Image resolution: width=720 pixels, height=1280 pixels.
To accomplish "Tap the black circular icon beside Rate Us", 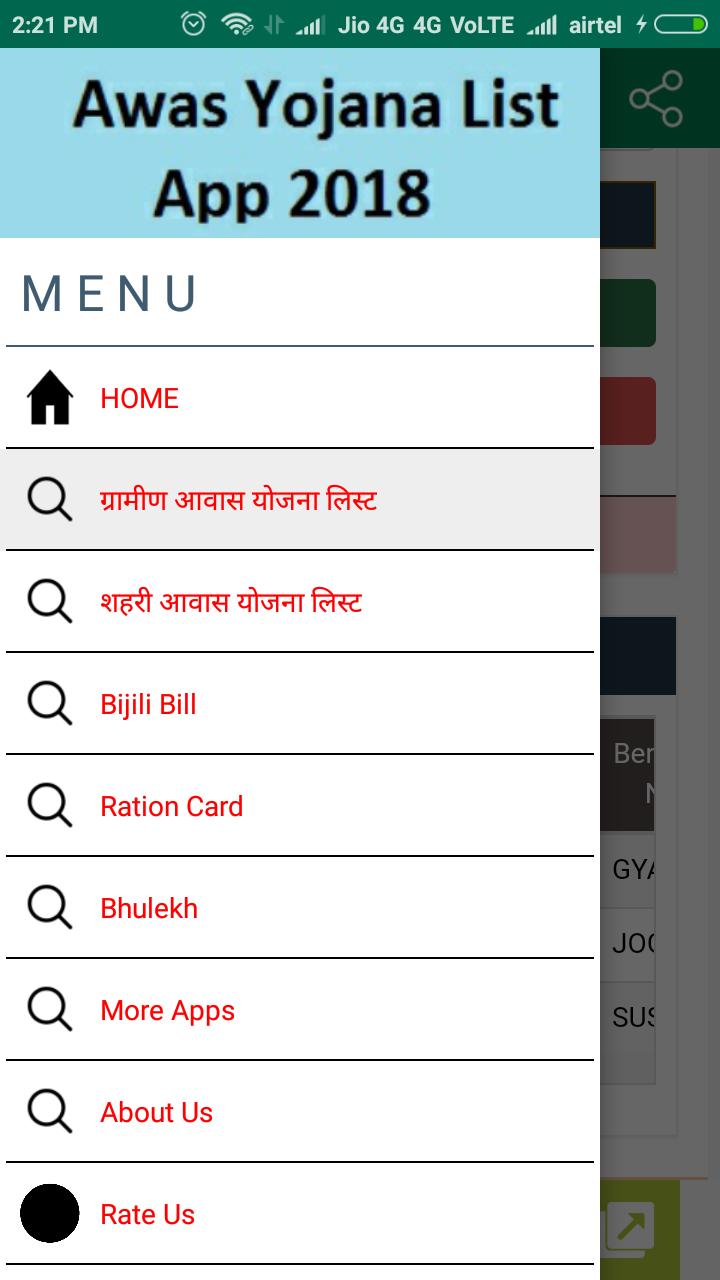I will tap(48, 1213).
